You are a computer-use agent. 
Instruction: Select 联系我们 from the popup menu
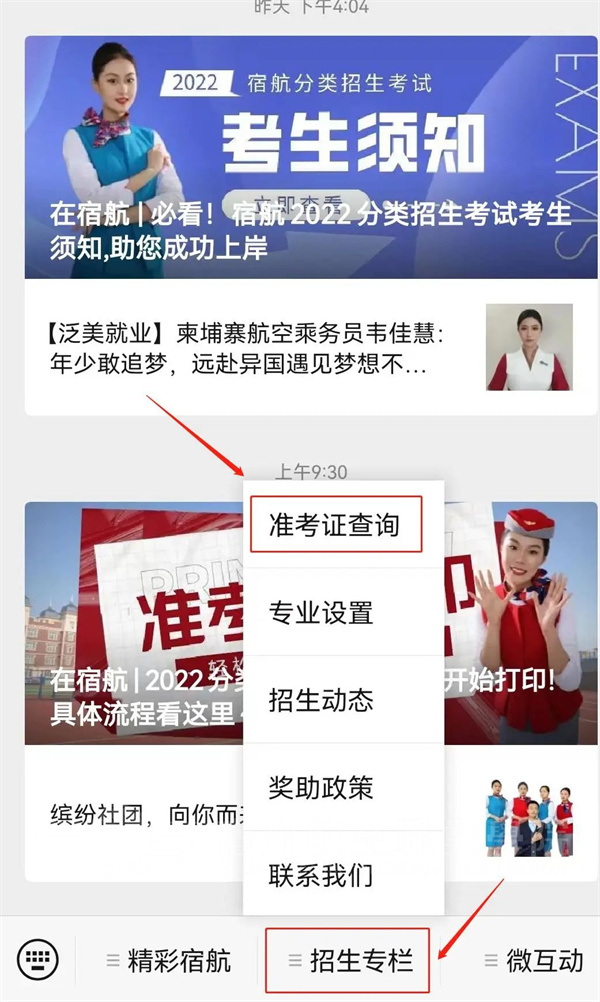click(x=322, y=875)
